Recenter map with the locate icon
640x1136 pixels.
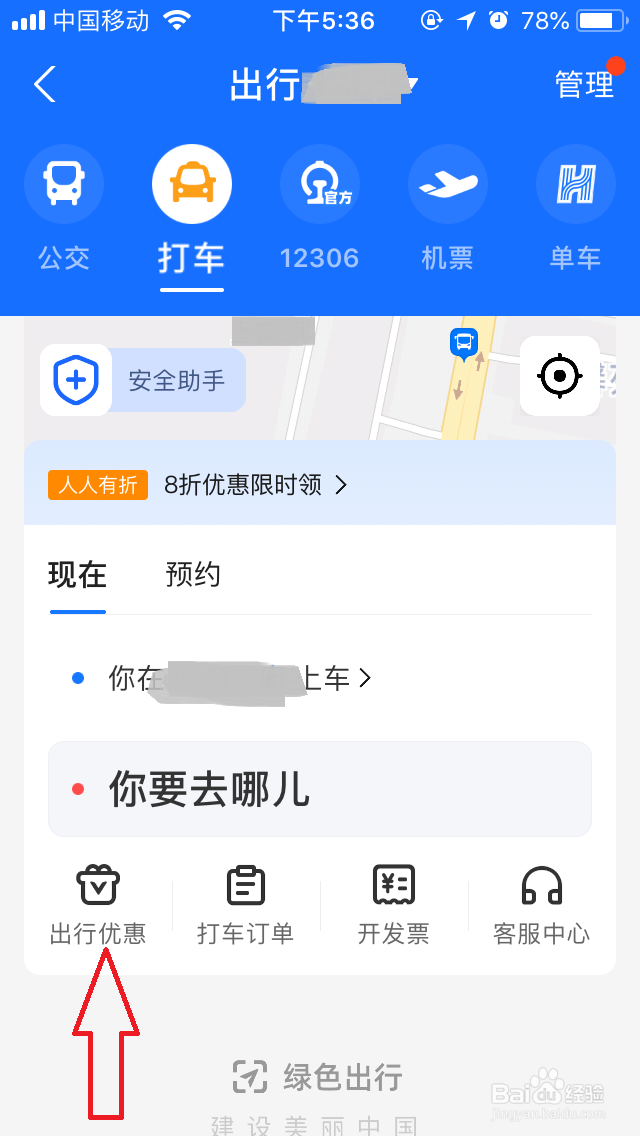(560, 376)
